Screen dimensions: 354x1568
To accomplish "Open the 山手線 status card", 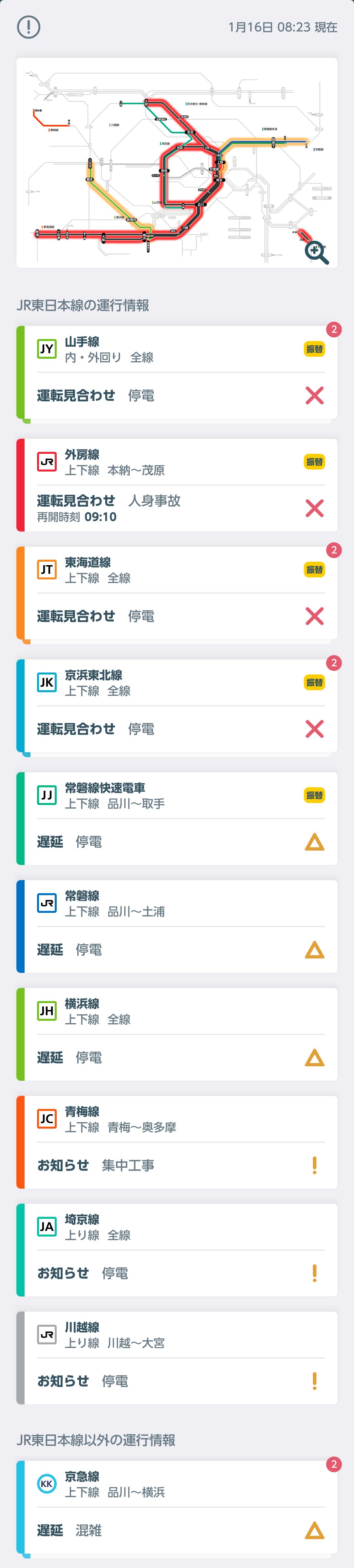I will [x=176, y=372].
